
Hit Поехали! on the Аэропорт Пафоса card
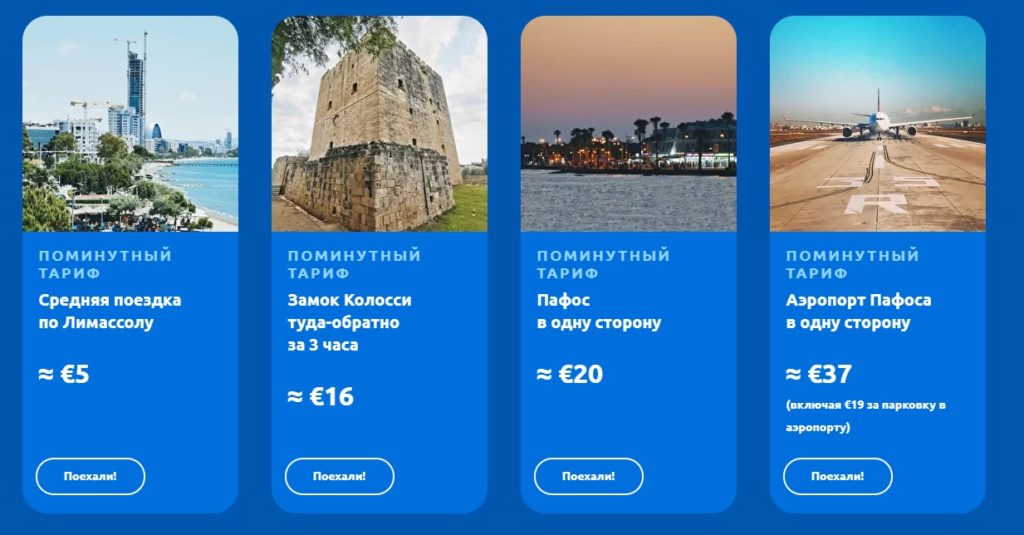click(837, 476)
